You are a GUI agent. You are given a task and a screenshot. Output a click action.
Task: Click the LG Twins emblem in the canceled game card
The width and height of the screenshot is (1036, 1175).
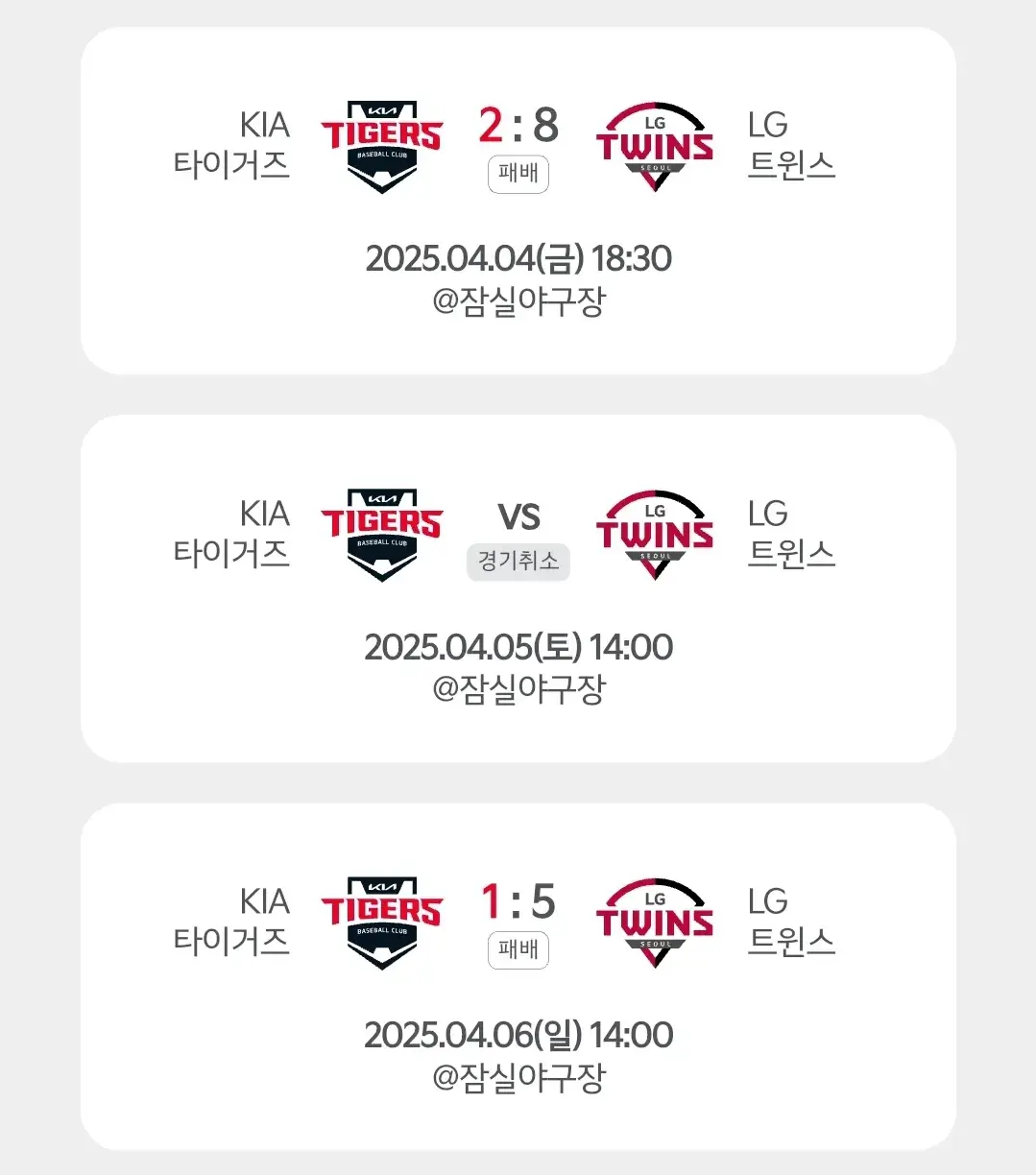(x=654, y=533)
